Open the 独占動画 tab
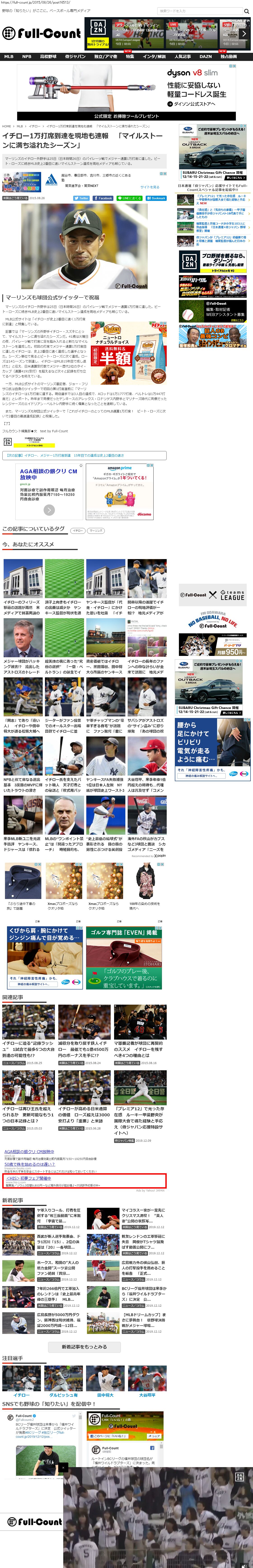This screenshot has width=253, height=1568. coord(229,57)
